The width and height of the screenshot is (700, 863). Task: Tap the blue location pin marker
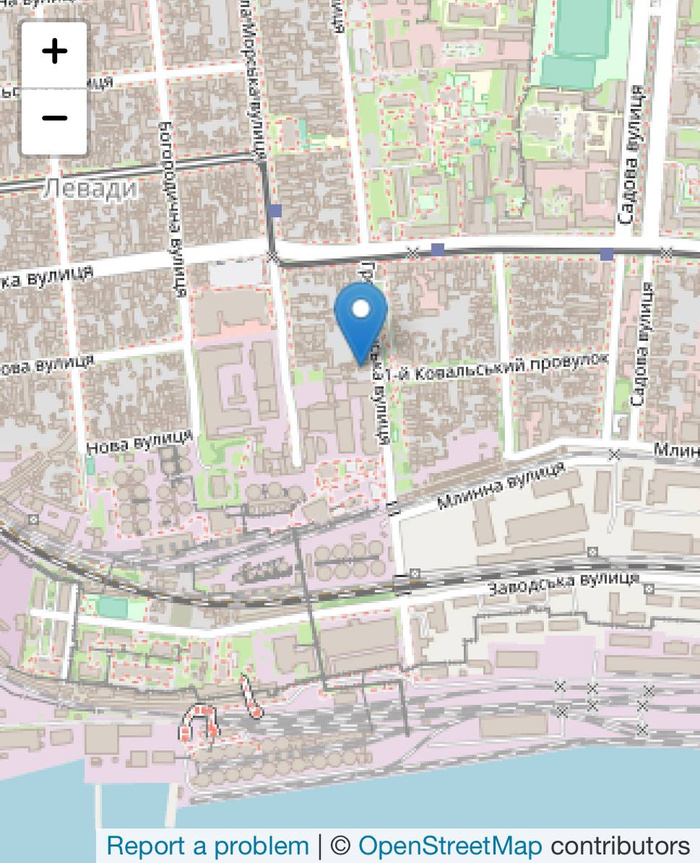tap(360, 318)
